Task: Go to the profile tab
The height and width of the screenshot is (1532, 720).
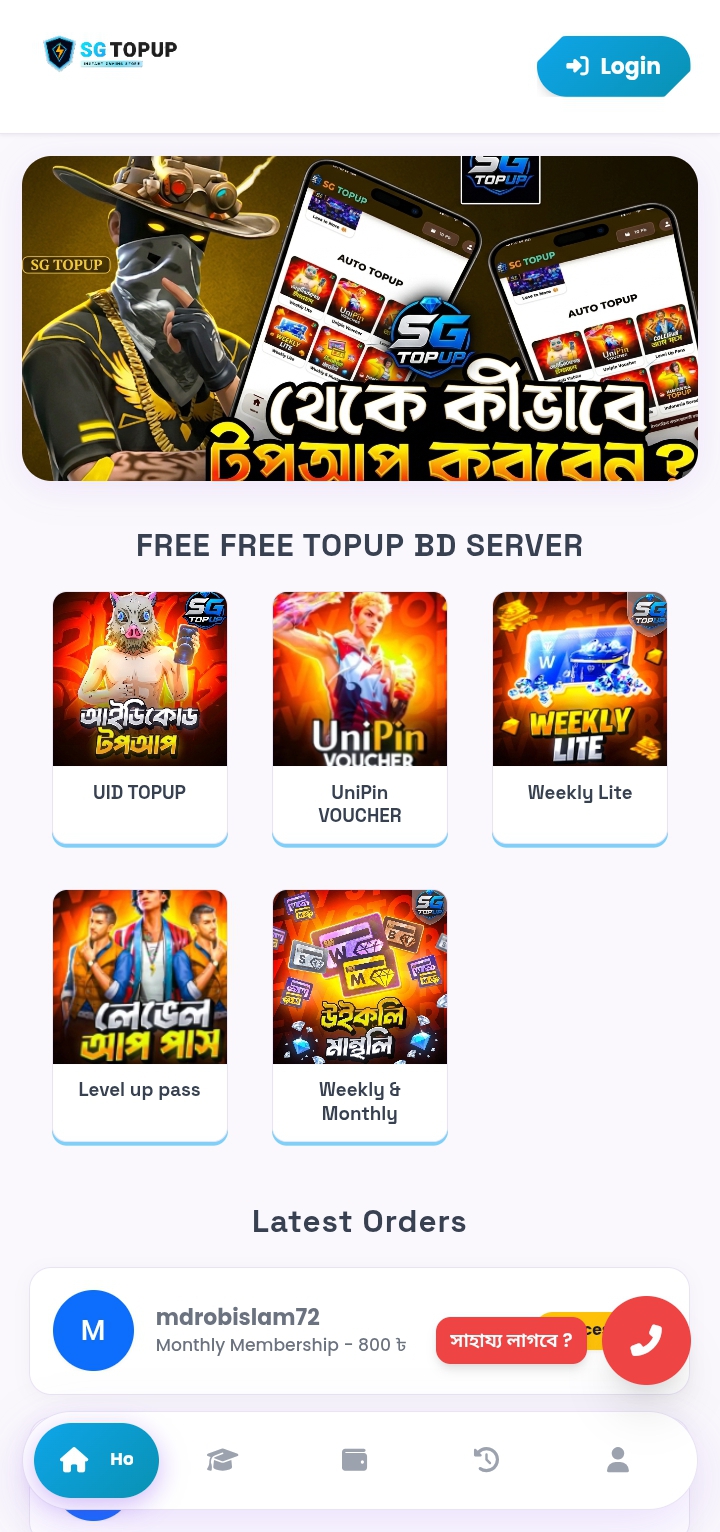Action: (618, 1460)
